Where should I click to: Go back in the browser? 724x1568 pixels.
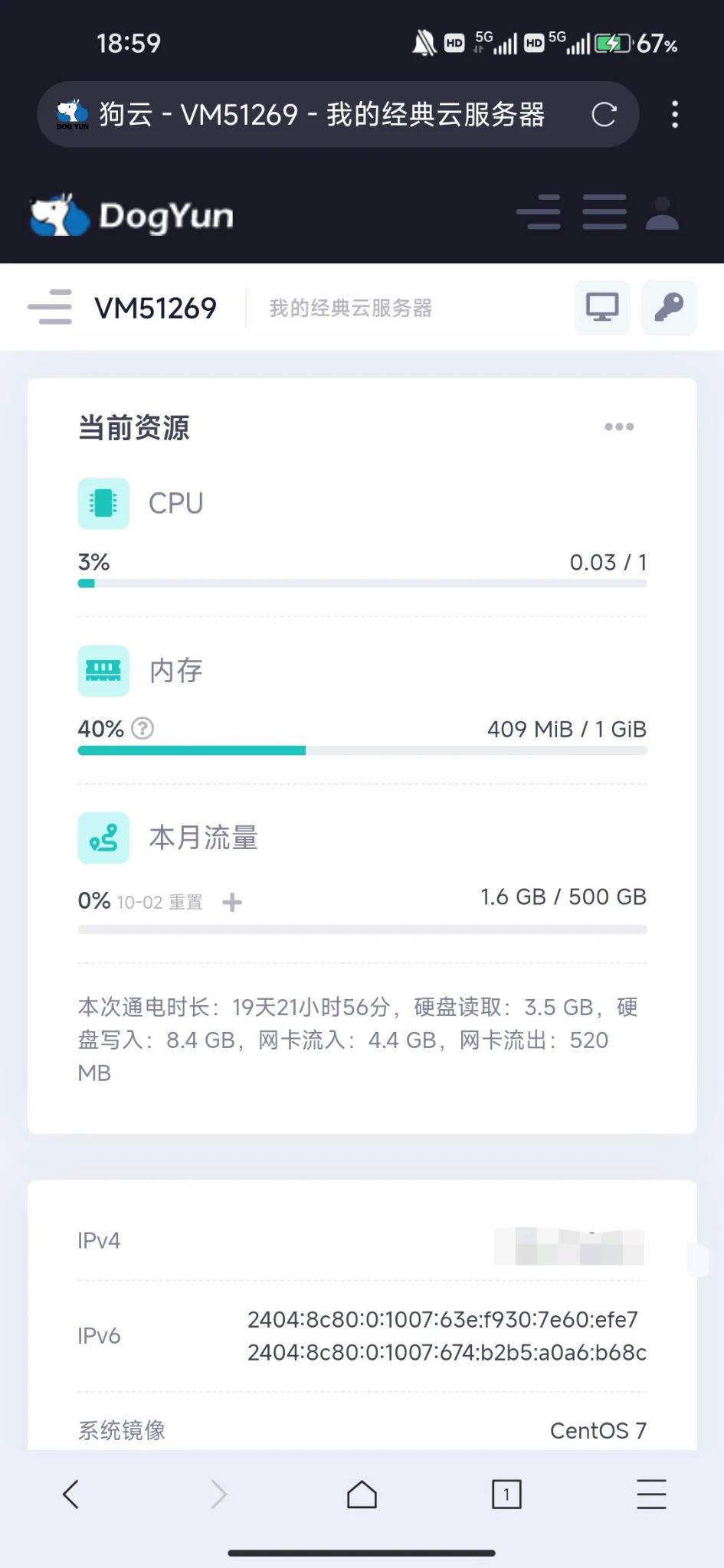click(70, 1494)
